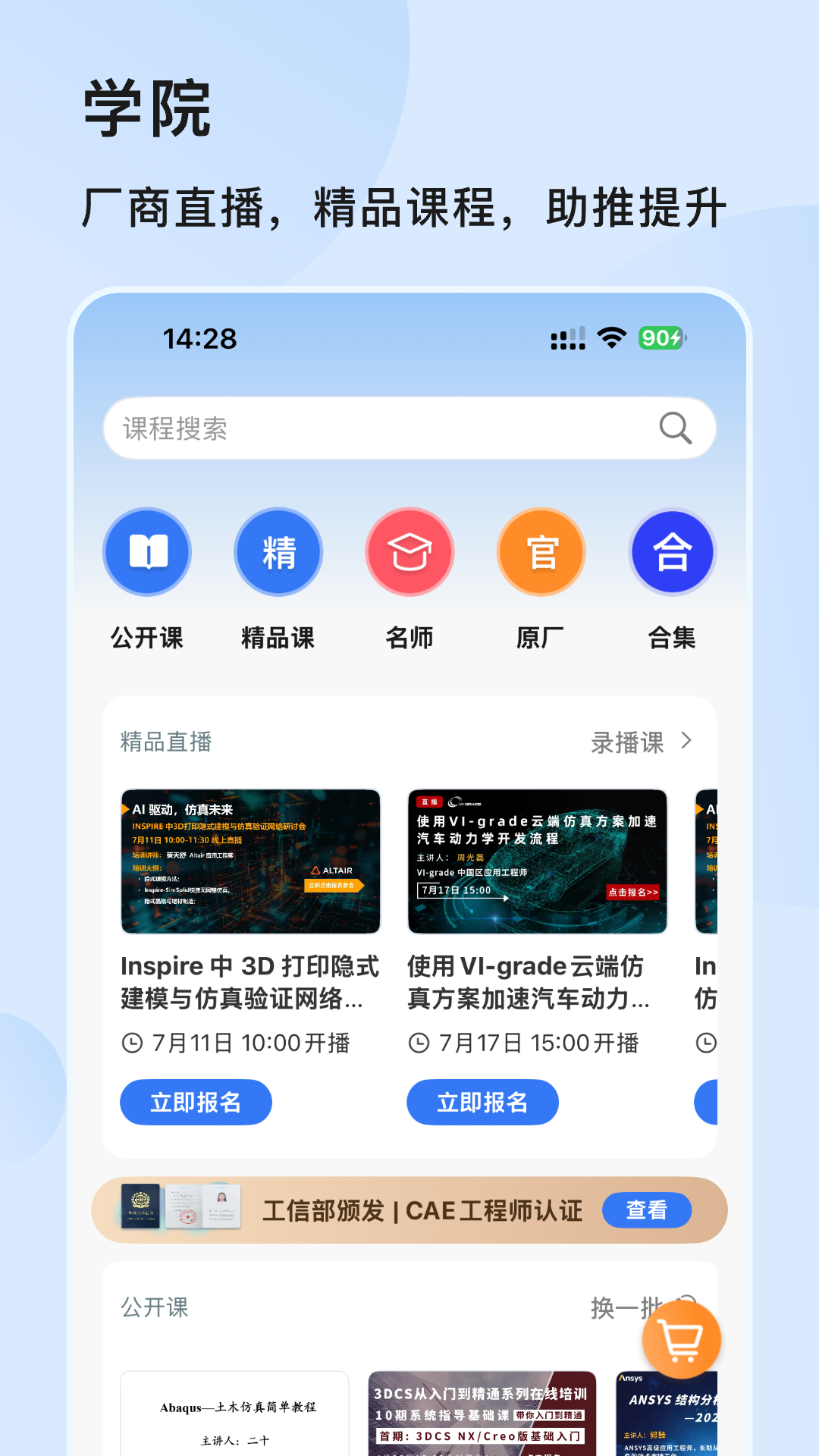Select the 精品课 category icon
The height and width of the screenshot is (1456, 819).
278,552
